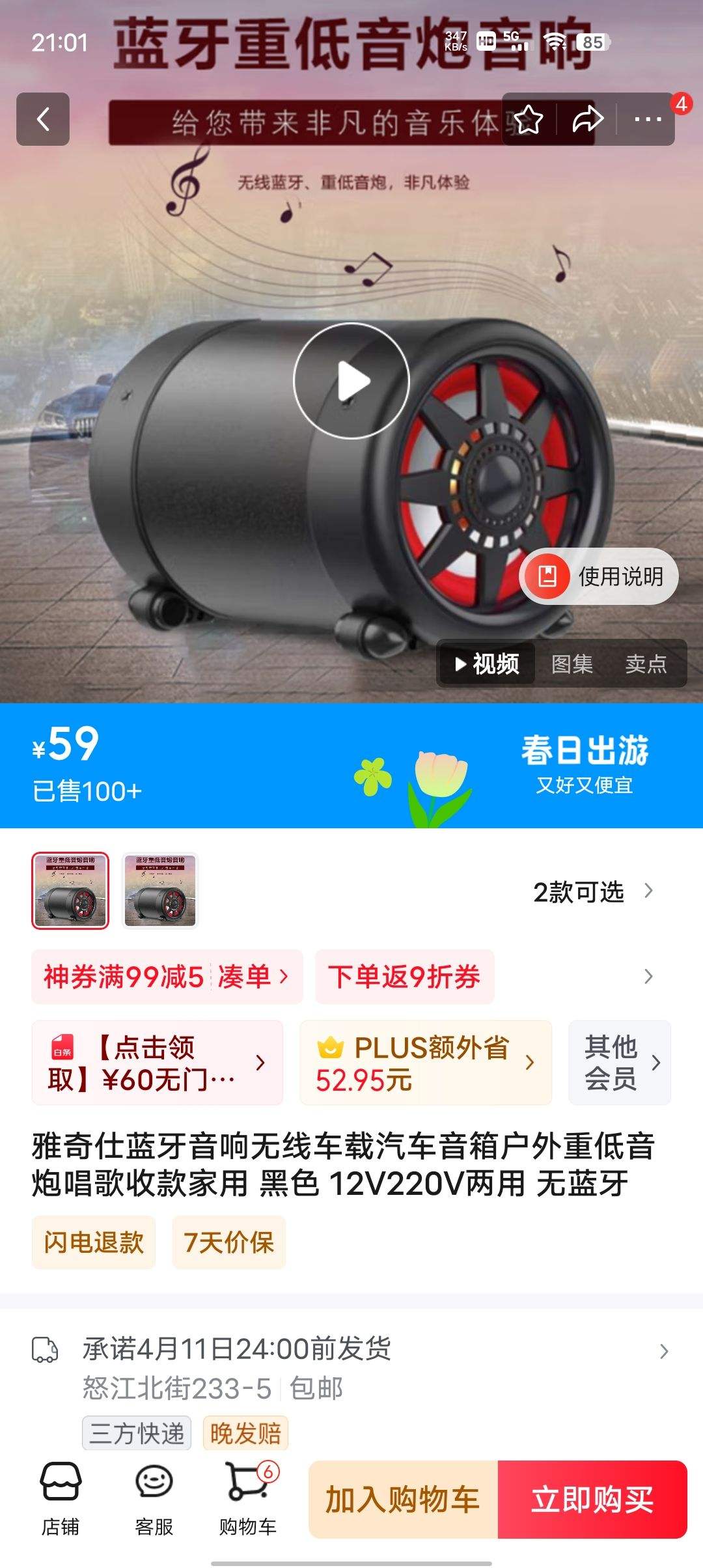
Task: Tap the star icon to favorite this product
Action: [529, 118]
